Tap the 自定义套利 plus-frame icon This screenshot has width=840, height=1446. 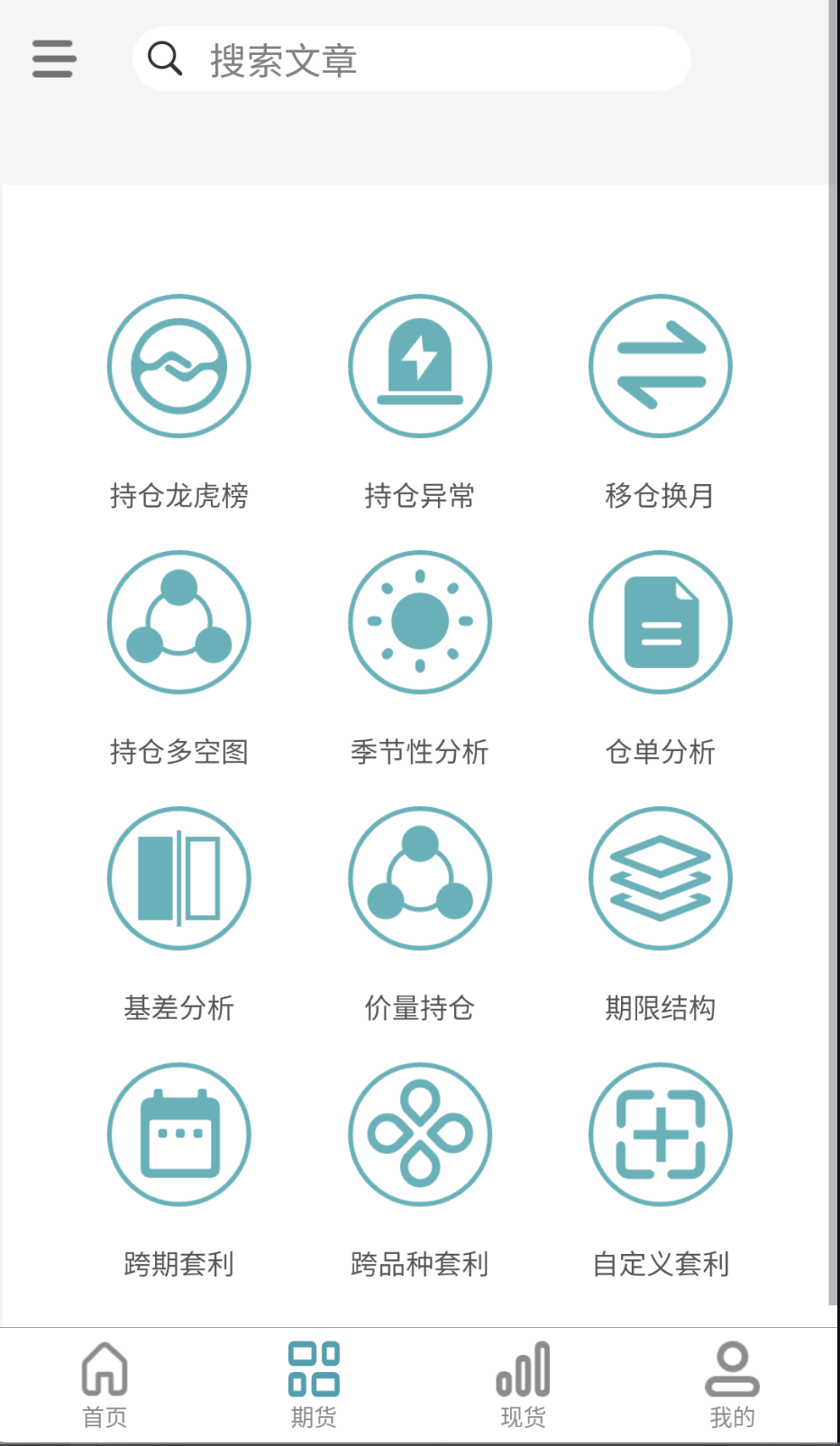coord(660,1134)
